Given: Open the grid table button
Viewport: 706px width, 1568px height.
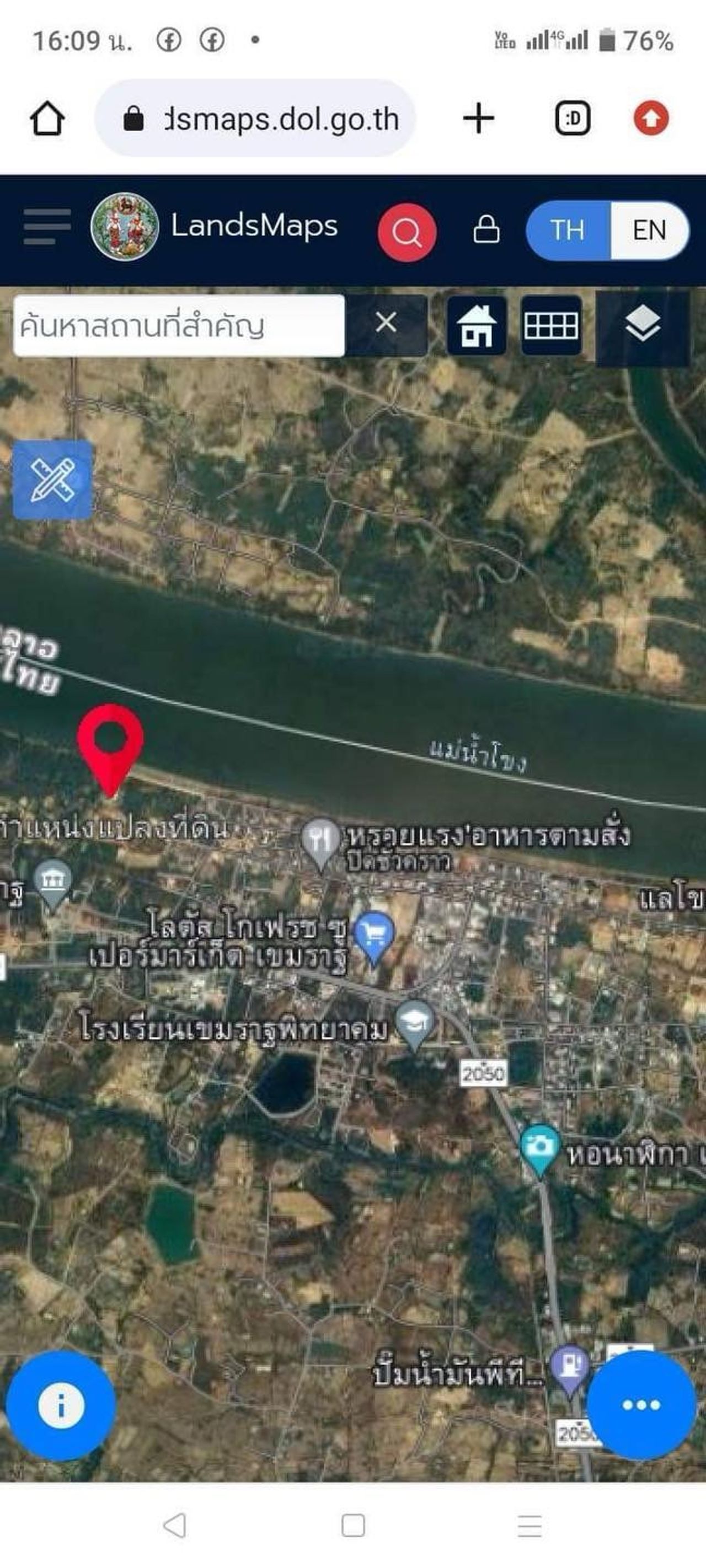Looking at the screenshot, I should [551, 326].
